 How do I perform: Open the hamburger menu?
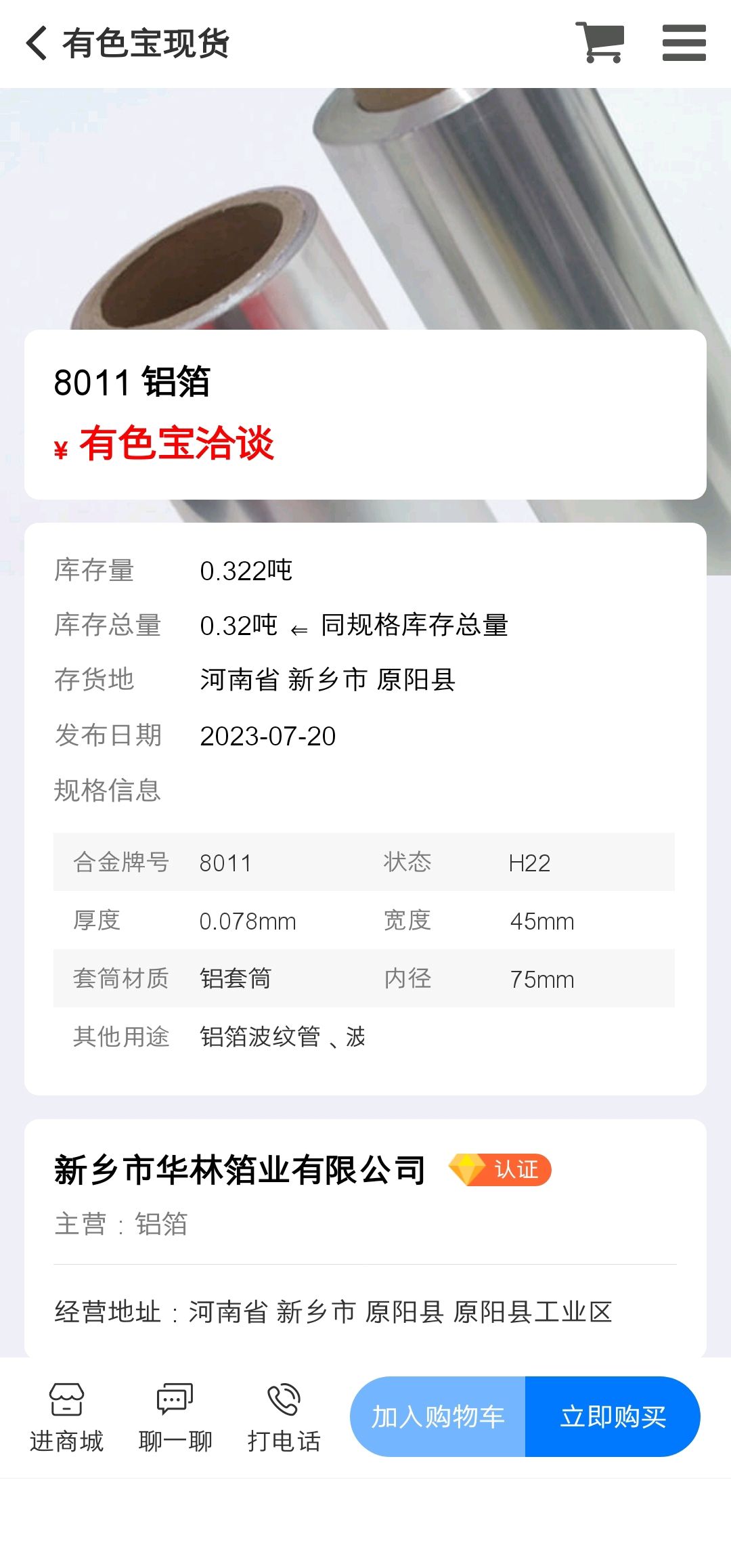tap(684, 43)
